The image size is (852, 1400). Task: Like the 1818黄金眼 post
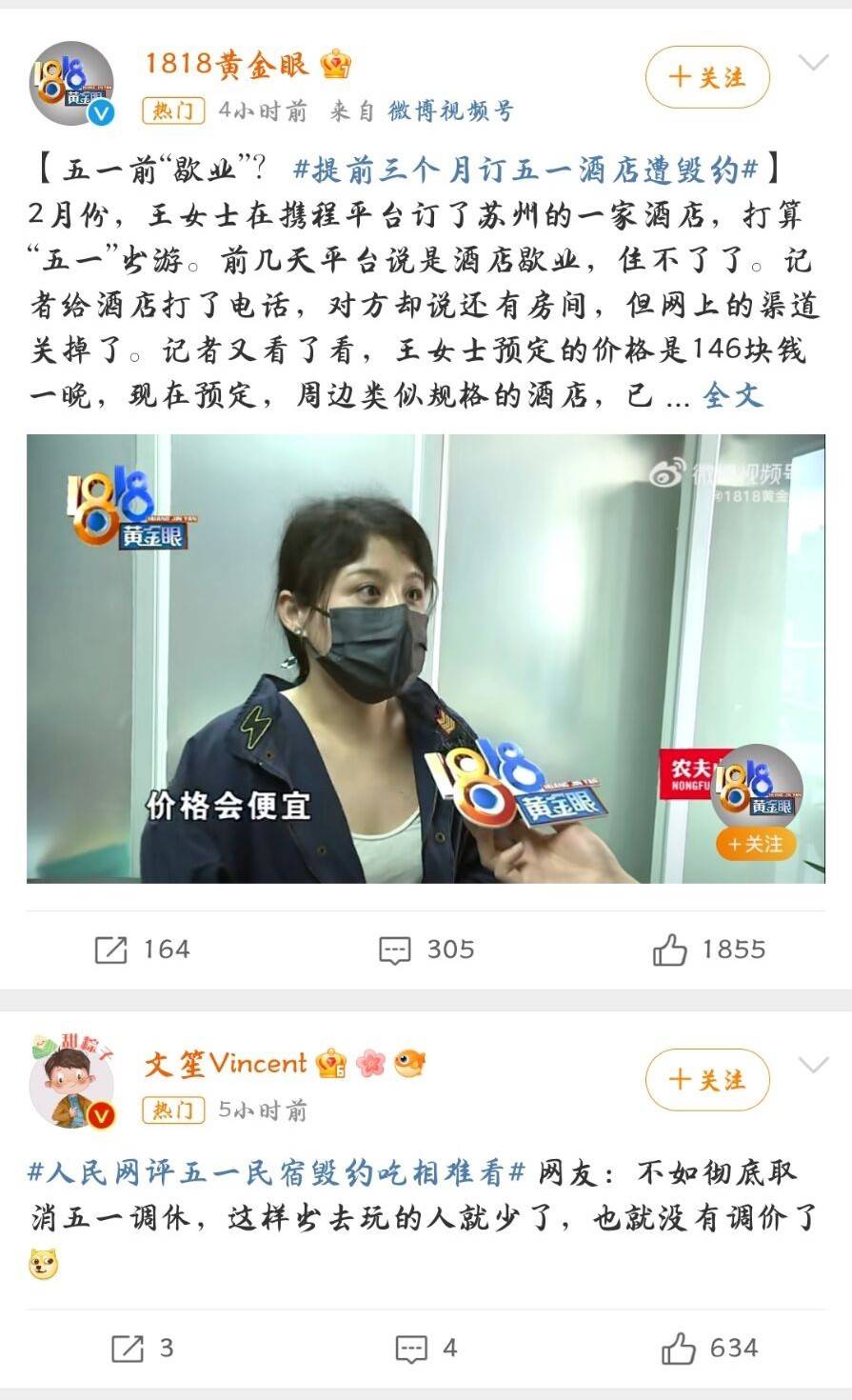[x=708, y=950]
